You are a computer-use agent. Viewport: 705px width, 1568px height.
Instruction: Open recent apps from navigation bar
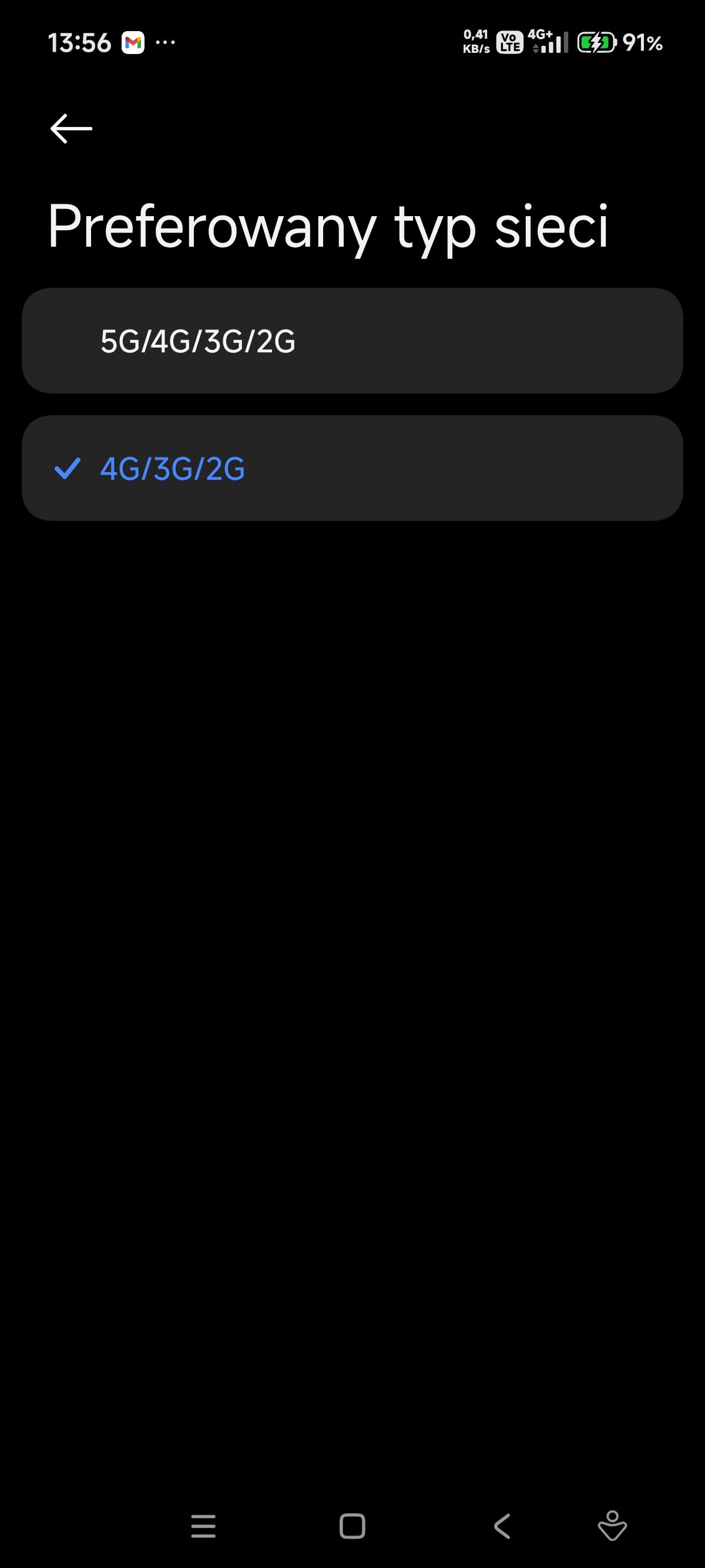pyautogui.click(x=203, y=1527)
